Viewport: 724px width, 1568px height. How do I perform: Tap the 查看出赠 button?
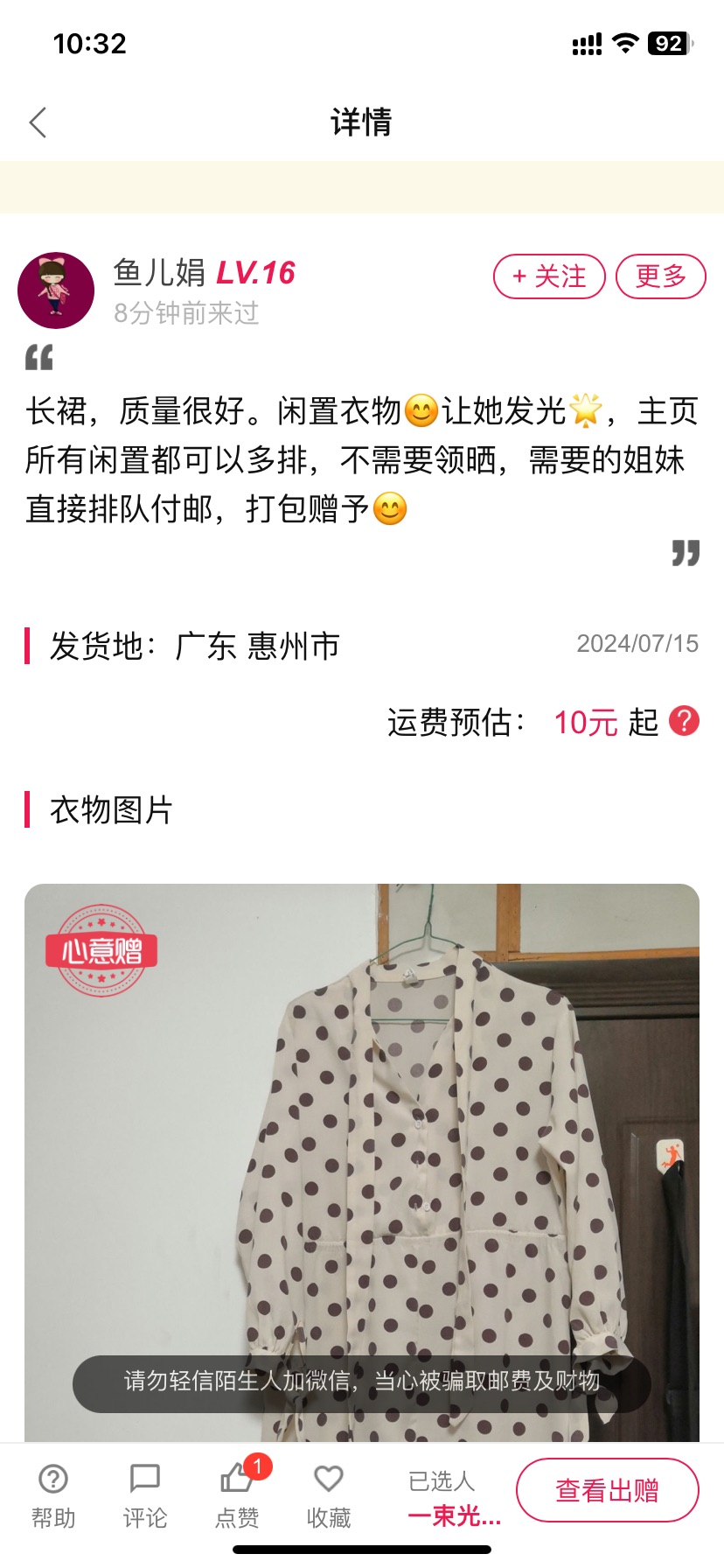tap(608, 1490)
